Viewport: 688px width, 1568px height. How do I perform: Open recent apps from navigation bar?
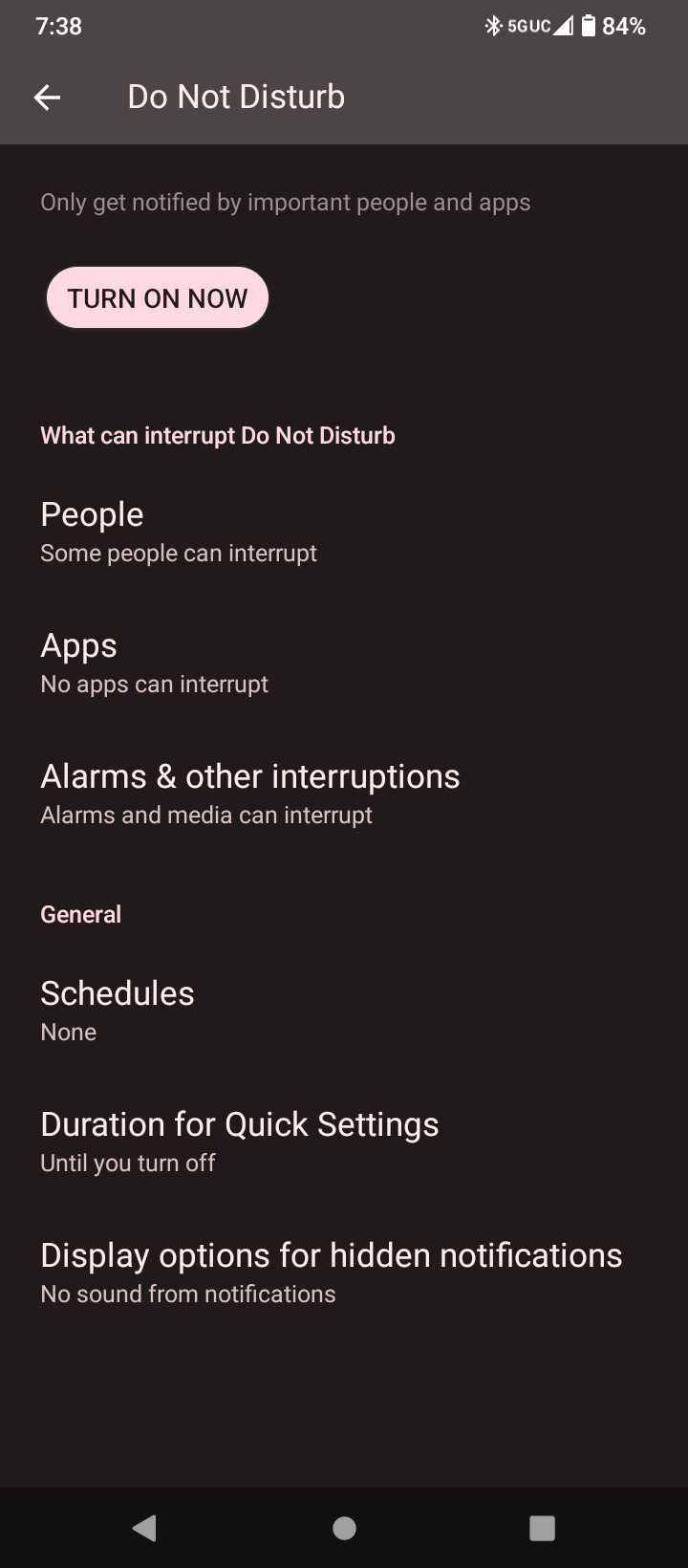pos(542,1528)
